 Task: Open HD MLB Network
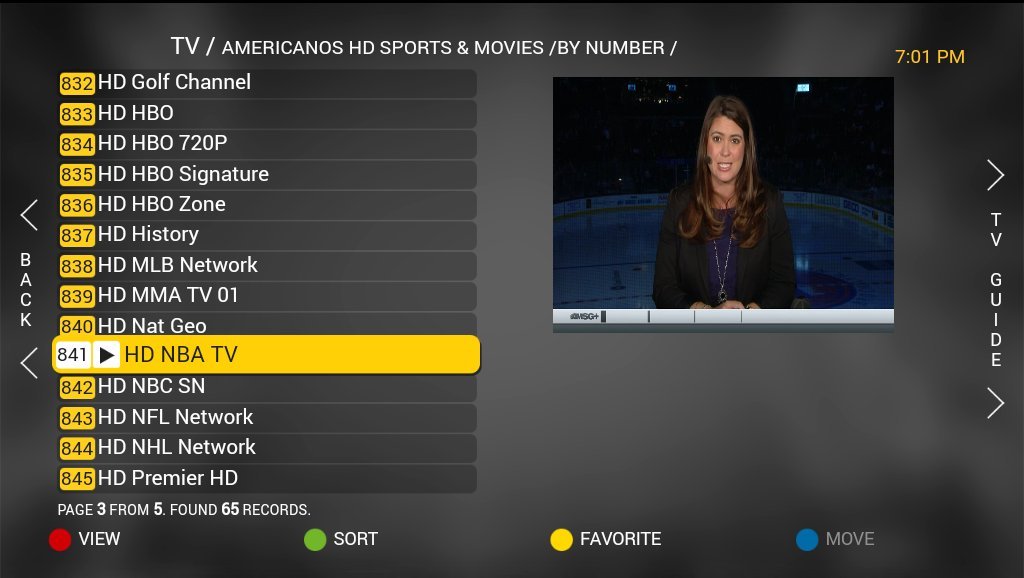click(x=265, y=265)
